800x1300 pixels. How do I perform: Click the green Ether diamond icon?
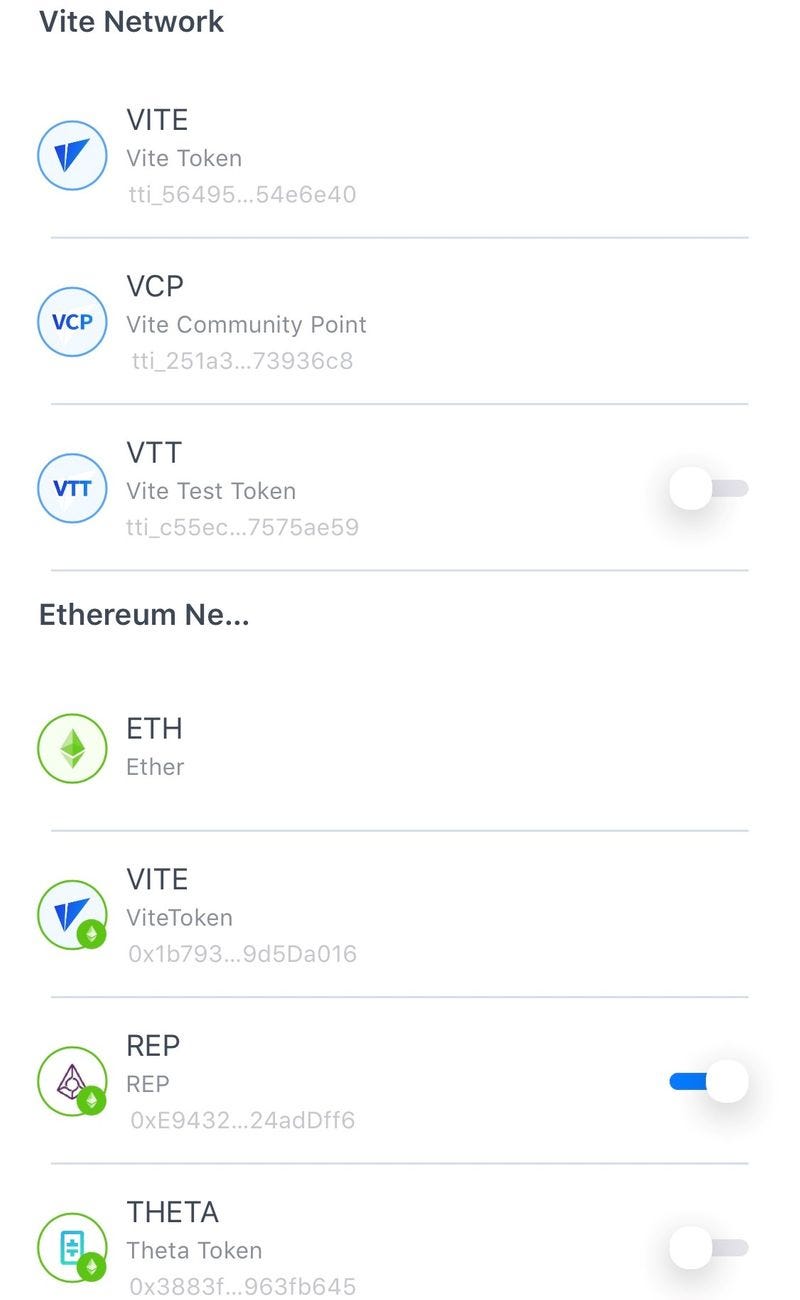[x=71, y=747]
